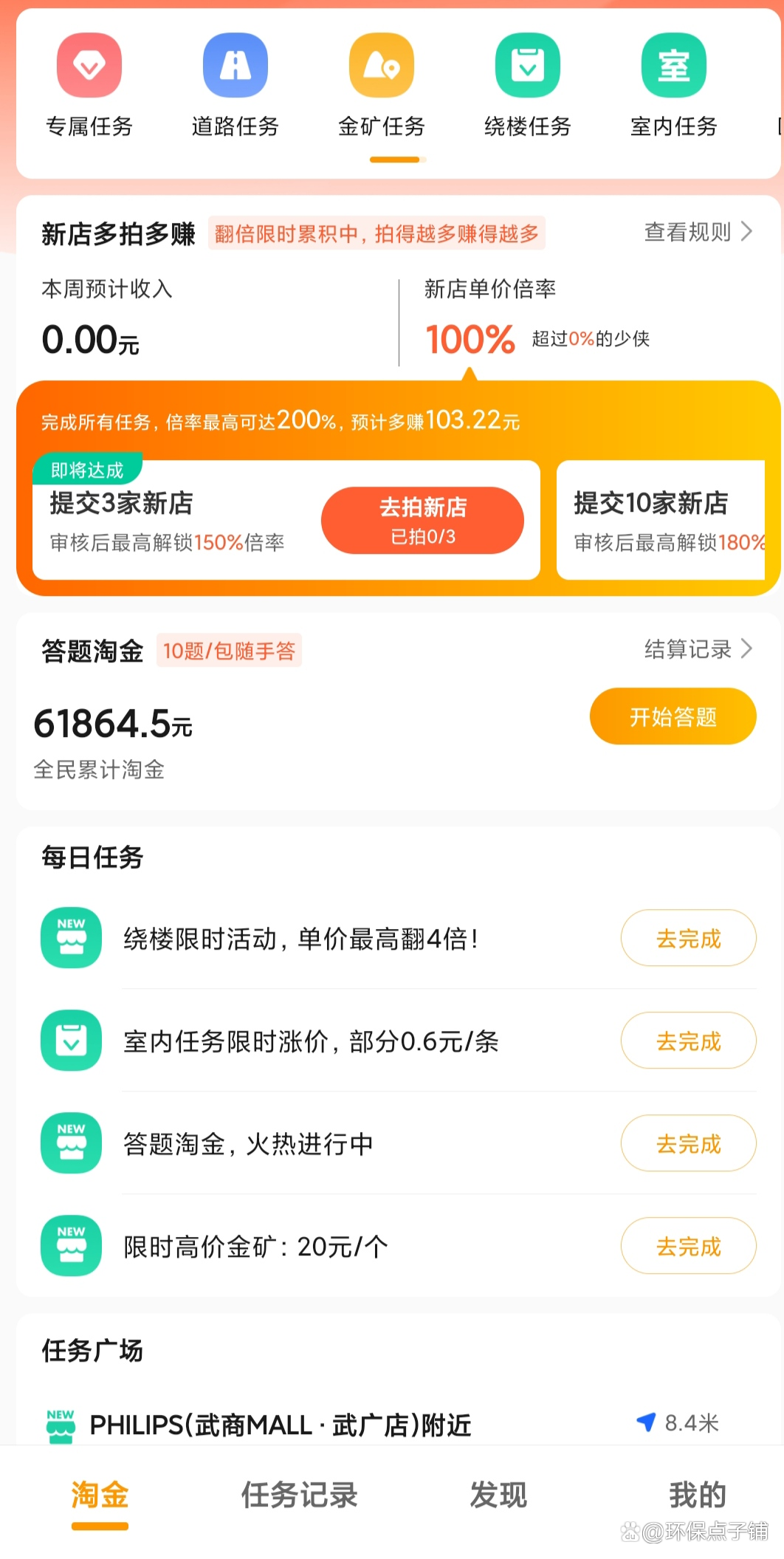Screen dimensions: 784x1559
Task: Open 结算记录 settlement records
Action: pyautogui.click(x=698, y=649)
